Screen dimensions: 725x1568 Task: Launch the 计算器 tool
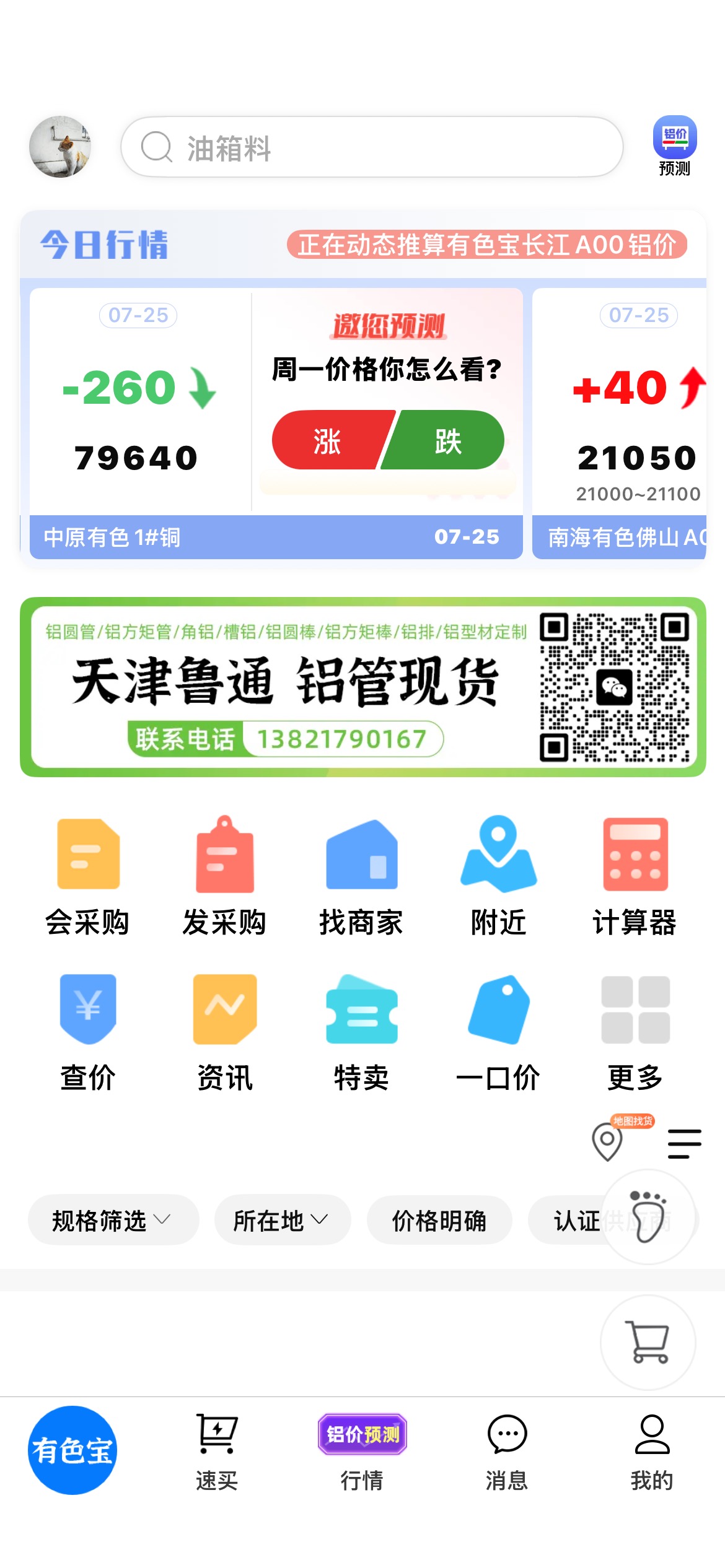635,876
